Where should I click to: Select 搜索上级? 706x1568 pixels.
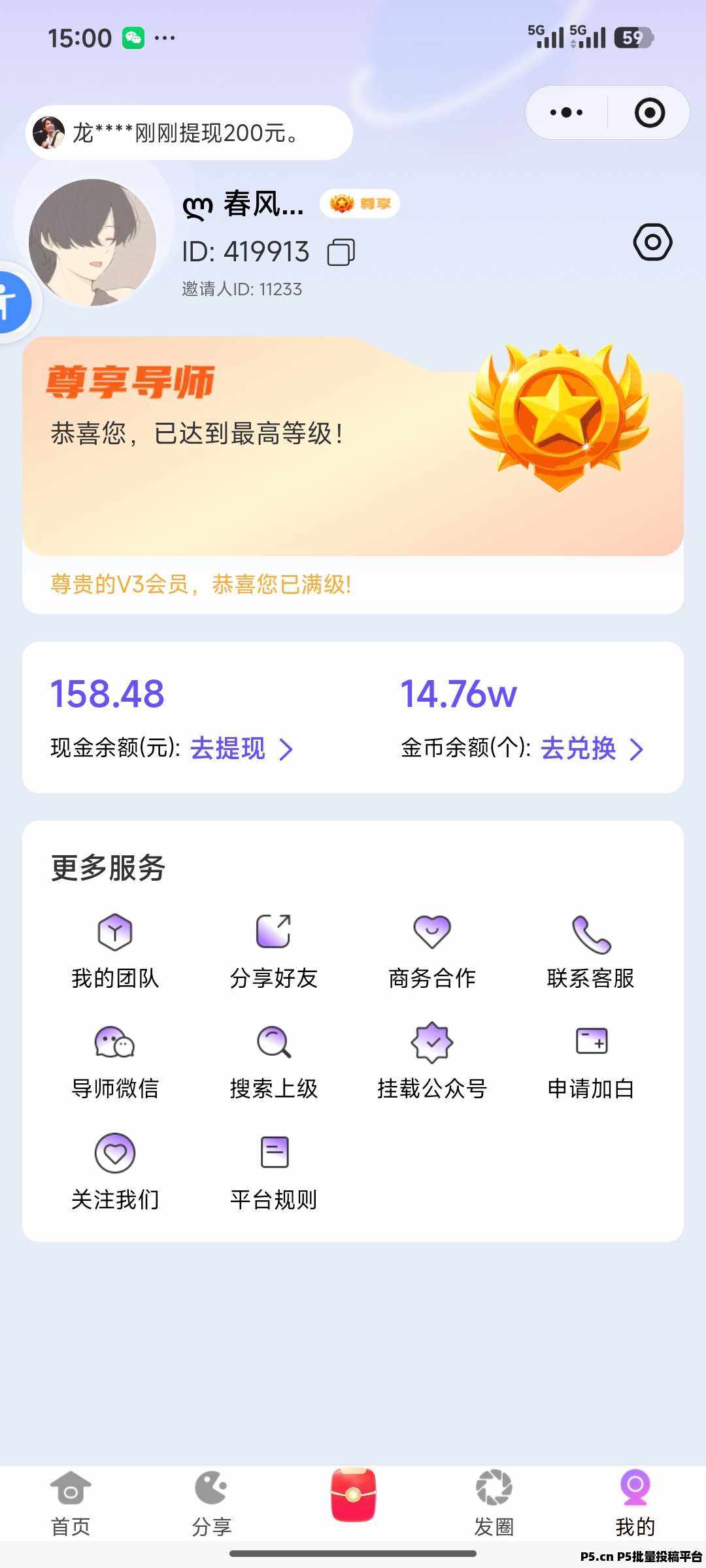(x=273, y=1061)
